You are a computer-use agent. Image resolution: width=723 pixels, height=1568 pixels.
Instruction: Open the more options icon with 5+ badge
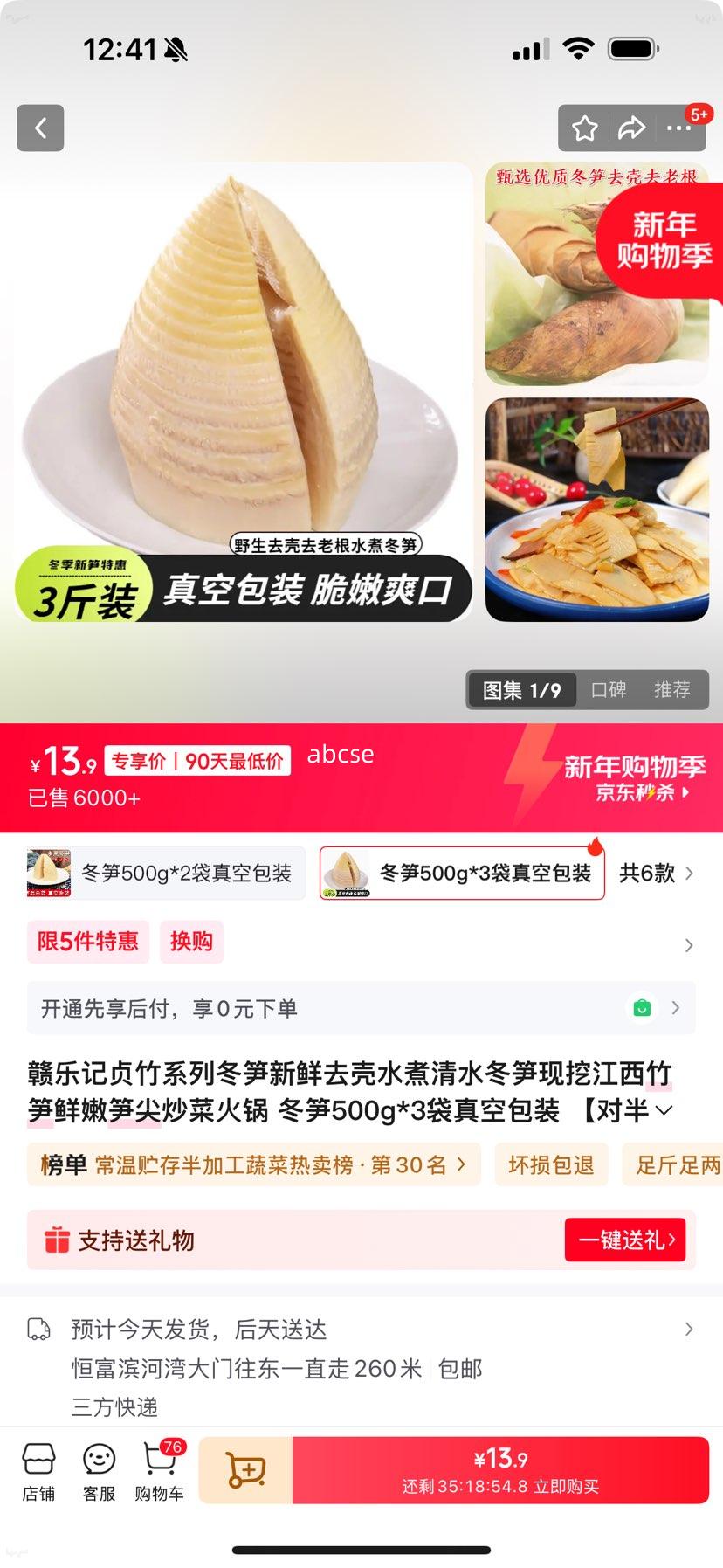678,128
